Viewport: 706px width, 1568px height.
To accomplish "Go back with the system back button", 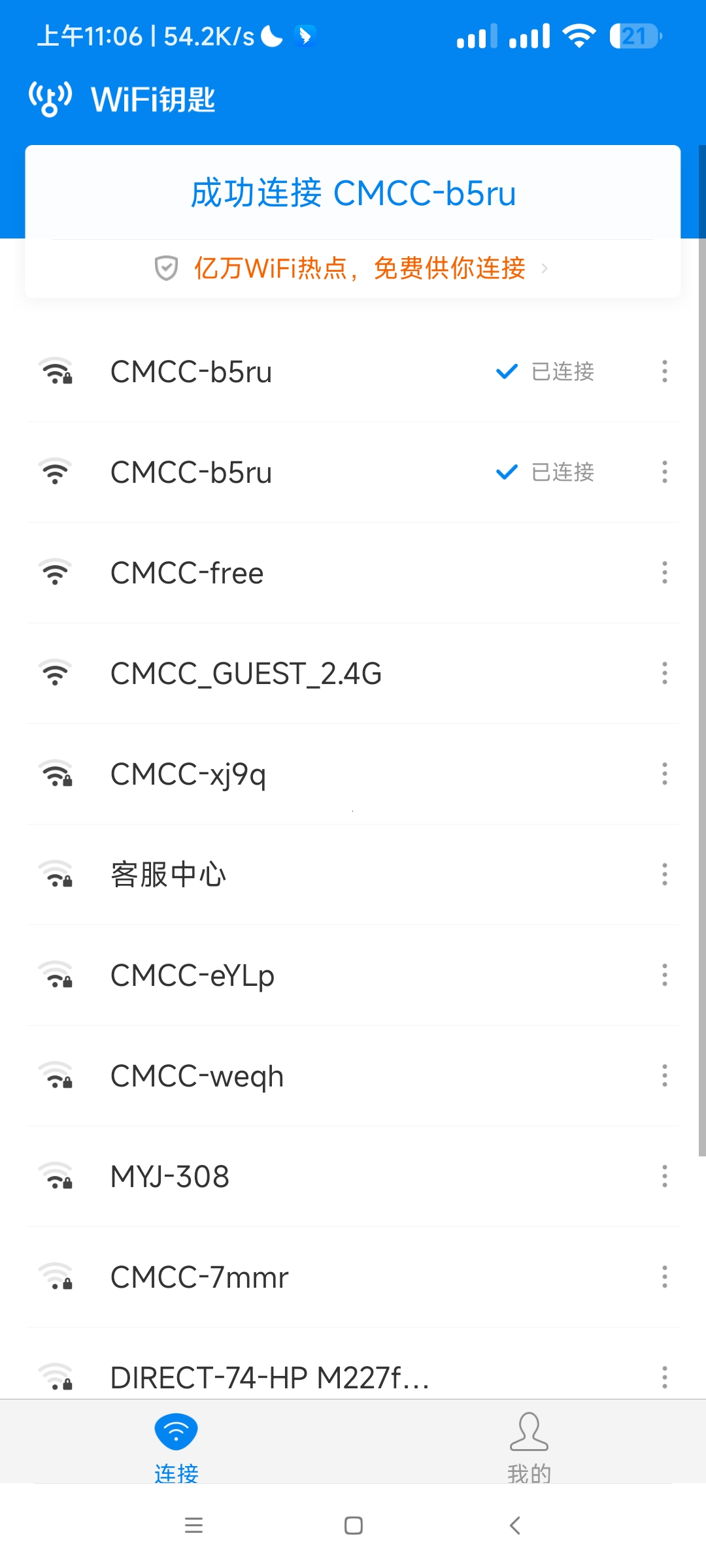I will (x=514, y=1526).
